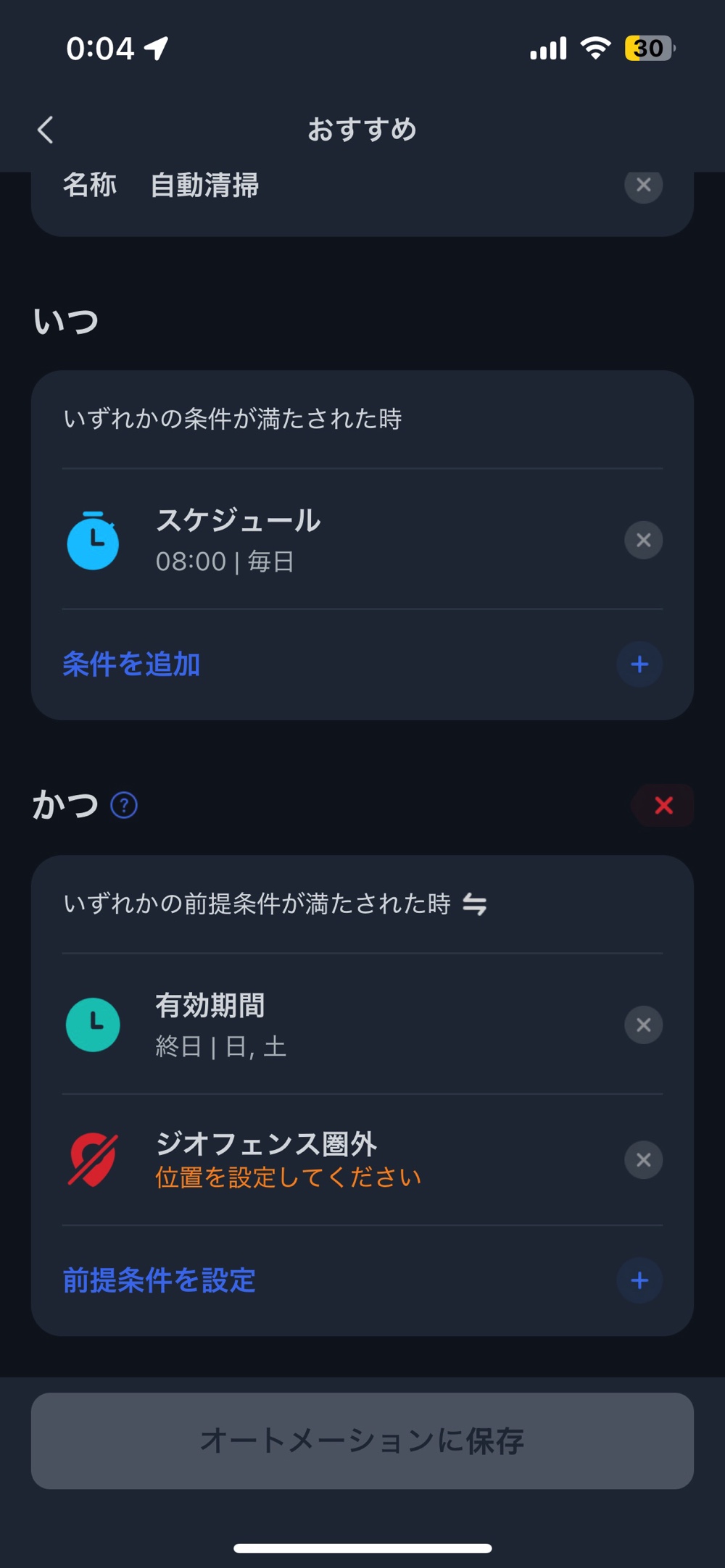Clear the 自動清掃 name field

[x=643, y=185]
